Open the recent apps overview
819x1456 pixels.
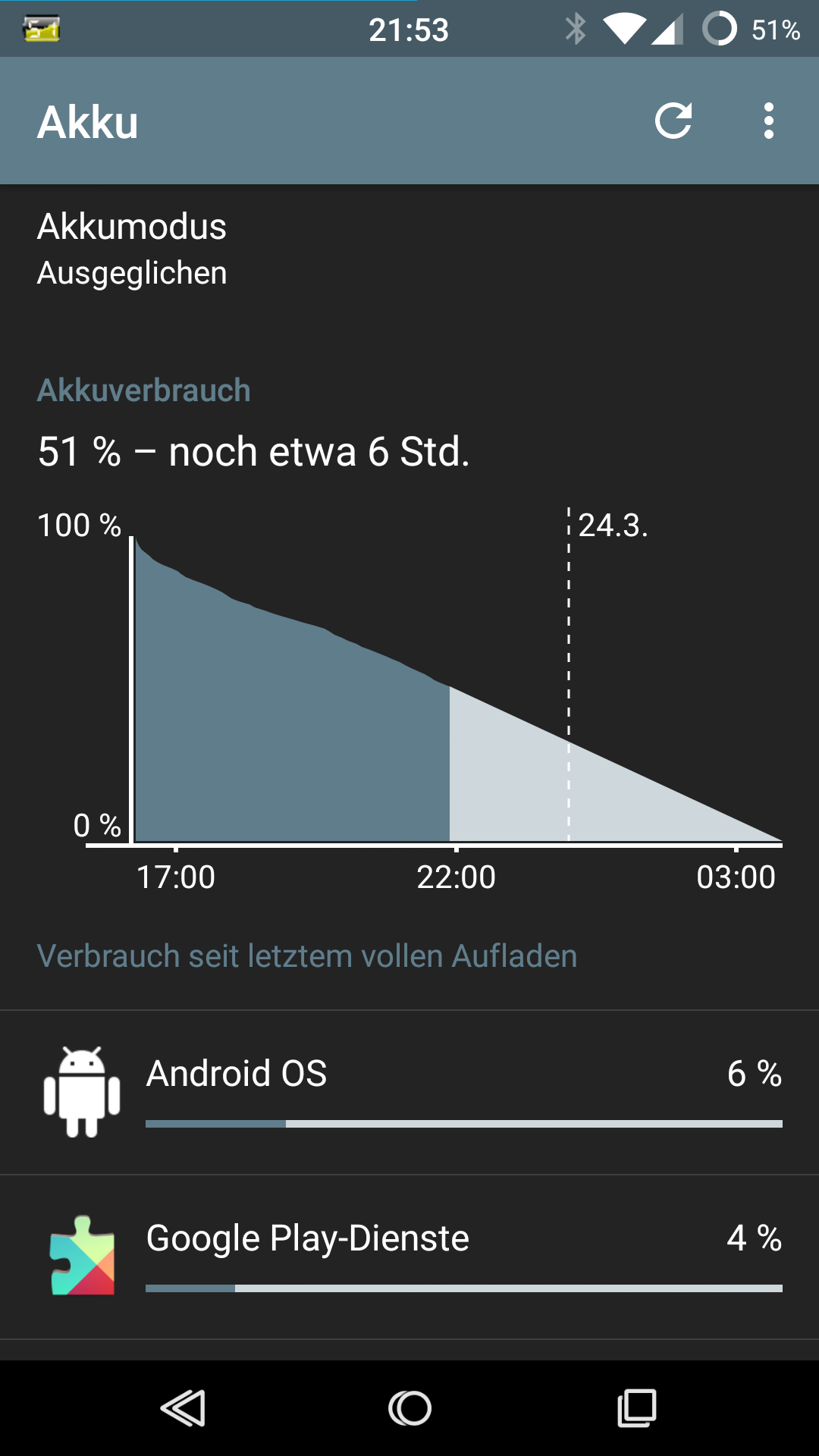(636, 1408)
